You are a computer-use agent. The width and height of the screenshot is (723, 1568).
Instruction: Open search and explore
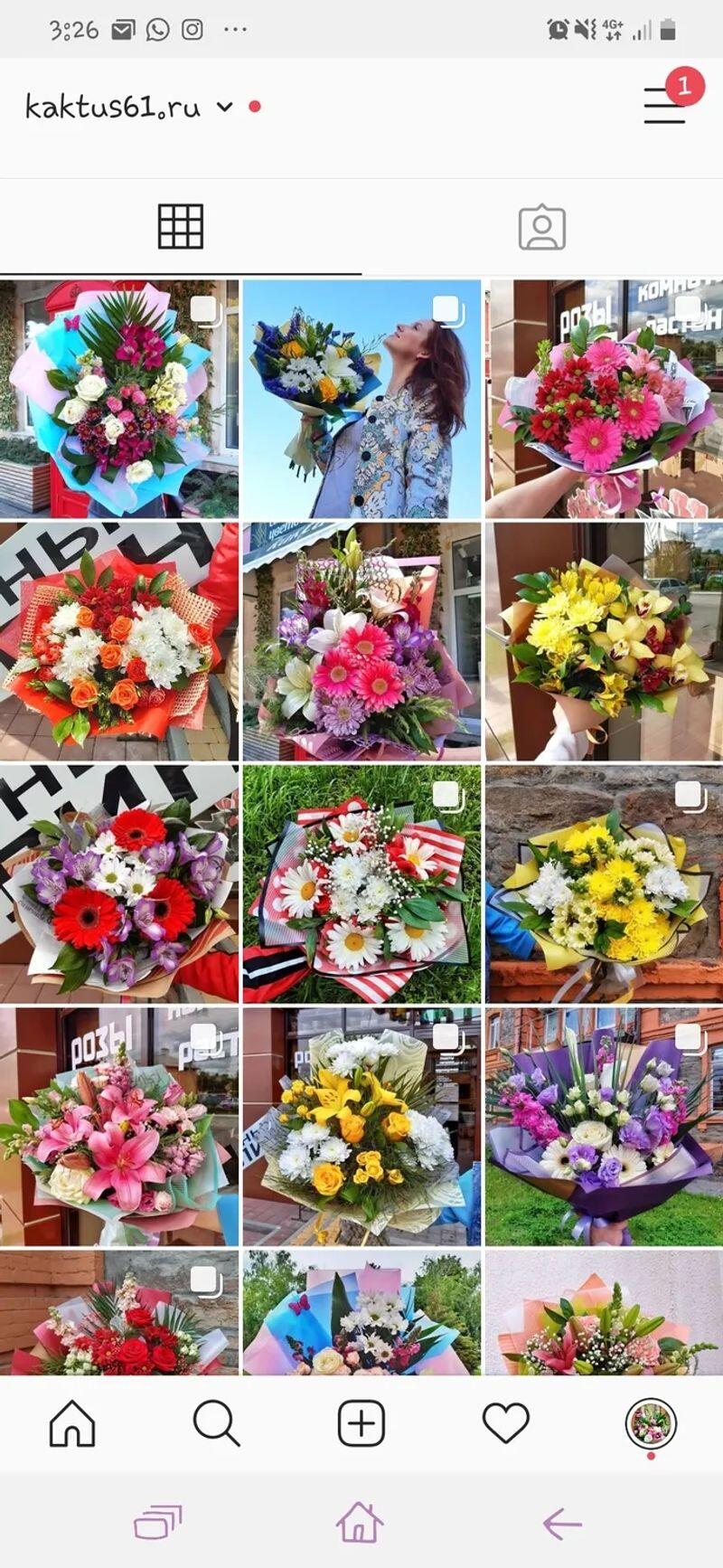point(216,1424)
